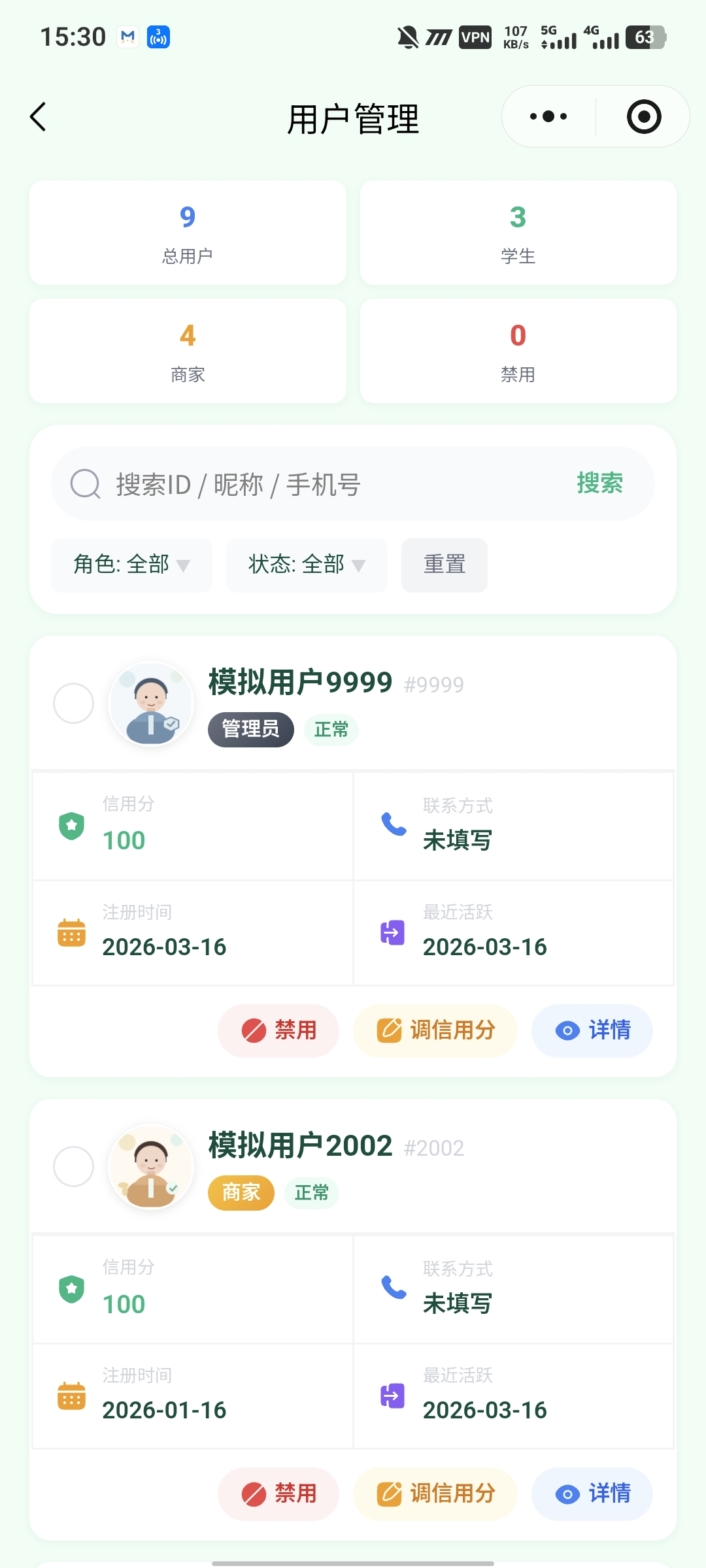Image resolution: width=706 pixels, height=1568 pixels.
Task: Click the back arrow at top left
Action: point(37,118)
